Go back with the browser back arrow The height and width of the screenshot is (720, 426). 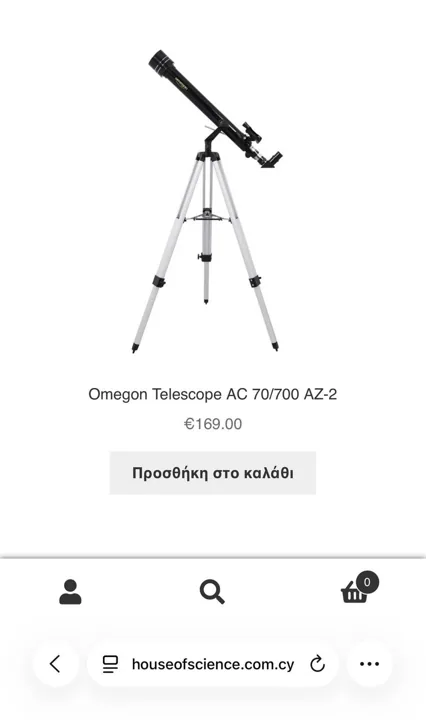55,664
